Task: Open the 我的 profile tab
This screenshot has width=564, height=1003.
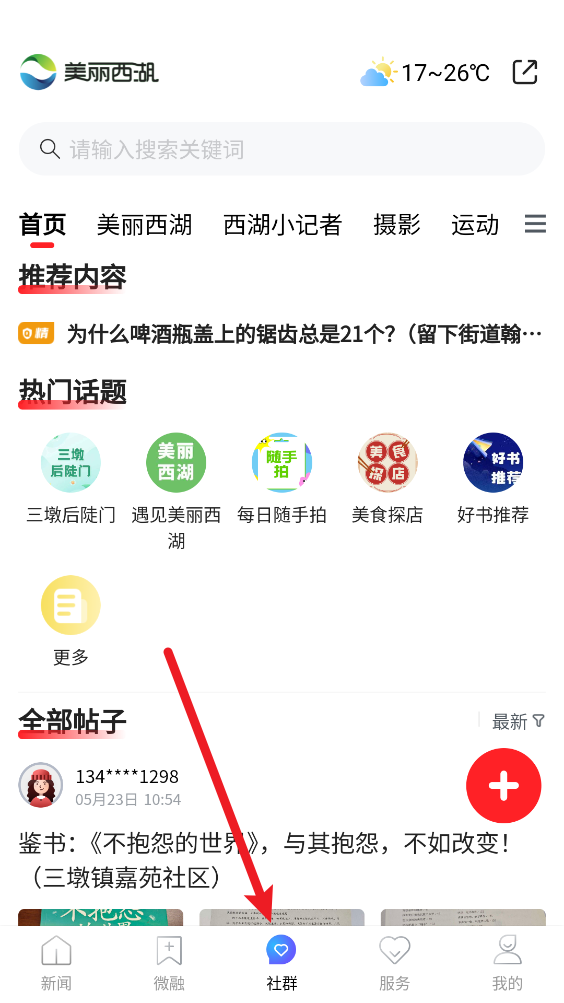Action: [508, 963]
